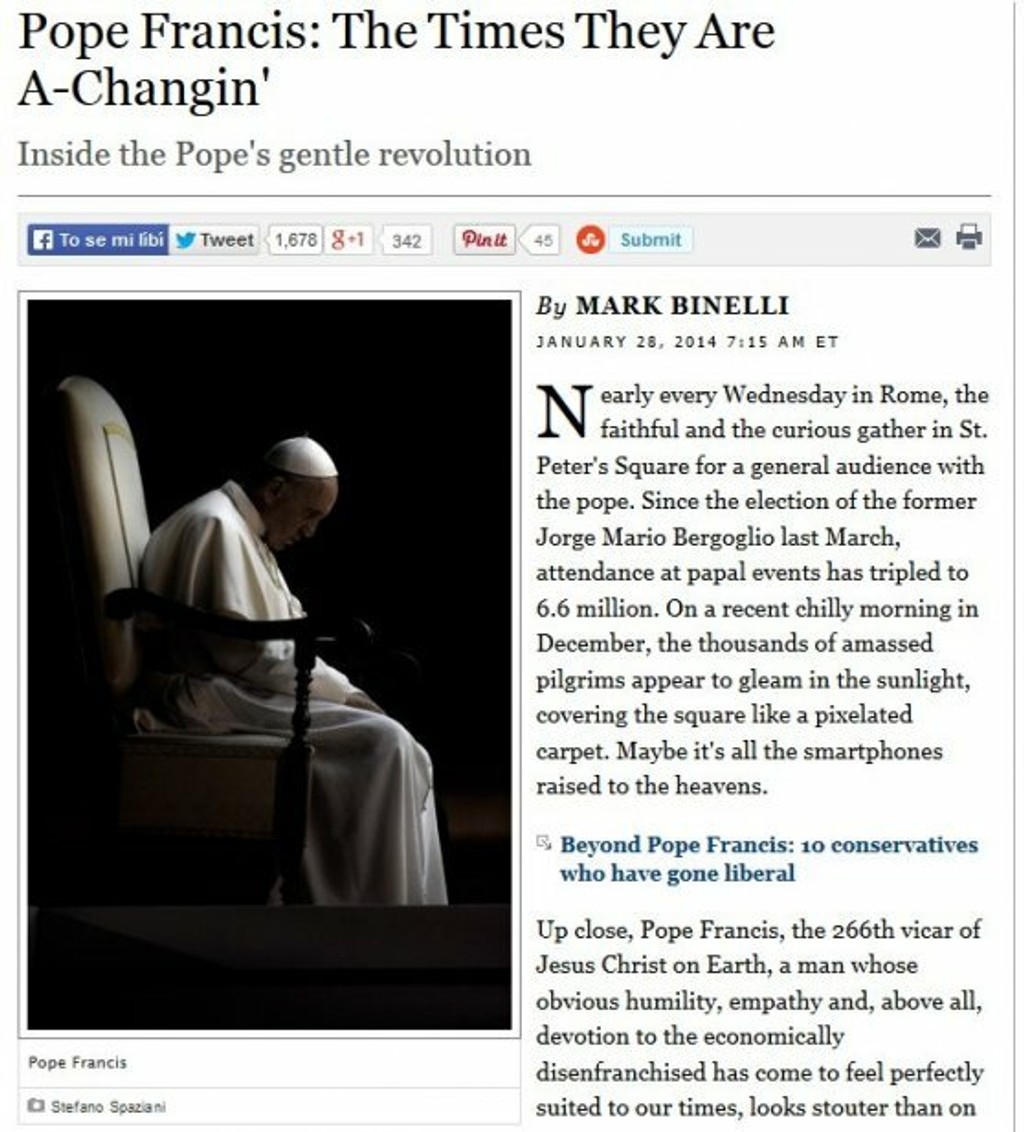Email this article via envelope icon

pos(928,239)
